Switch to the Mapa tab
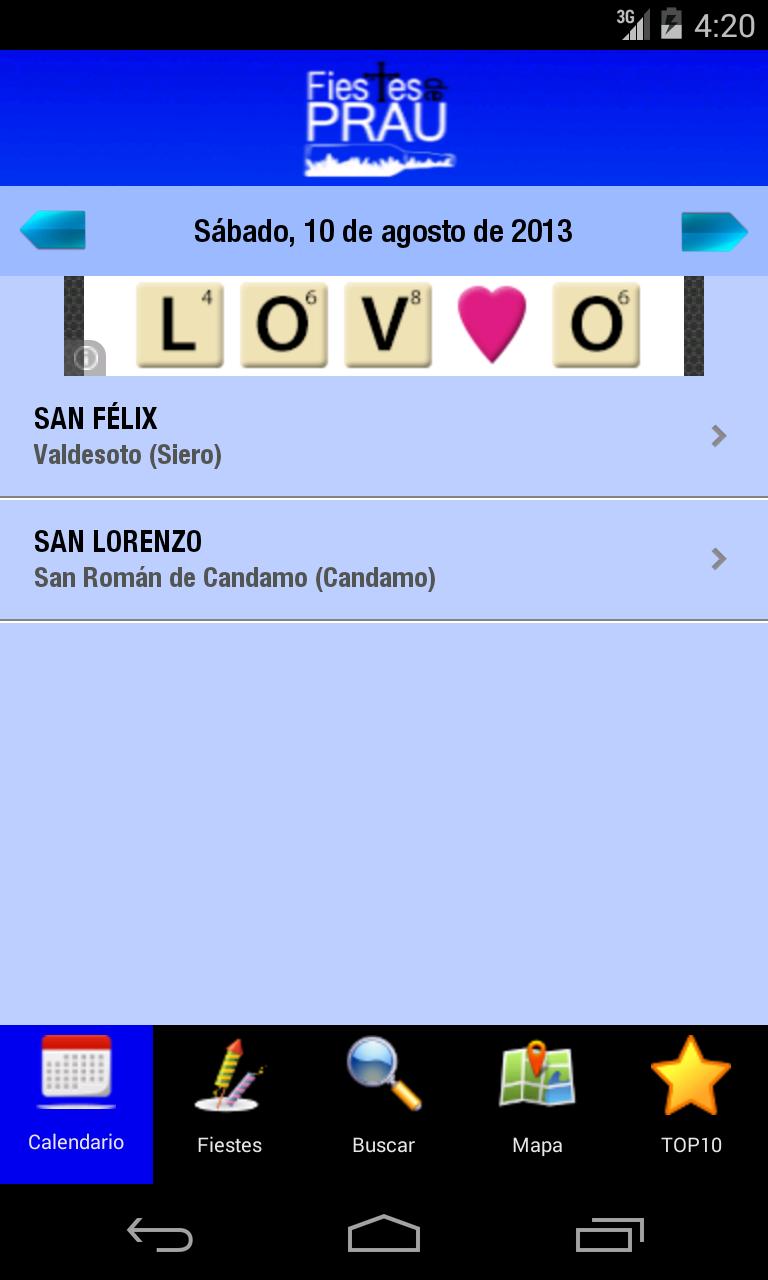 (537, 1103)
